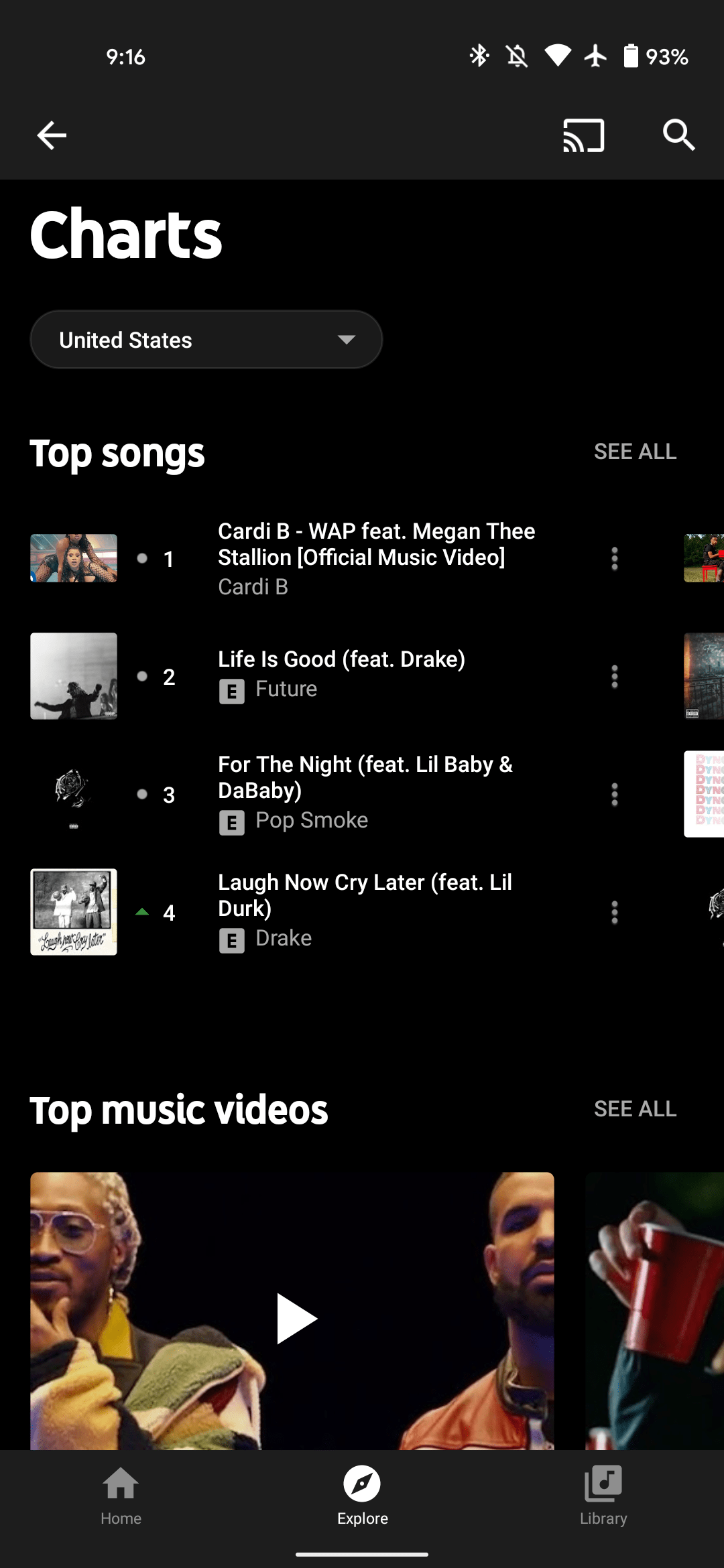The width and height of the screenshot is (724, 1568).
Task: Open the cast to device icon
Action: click(x=583, y=135)
